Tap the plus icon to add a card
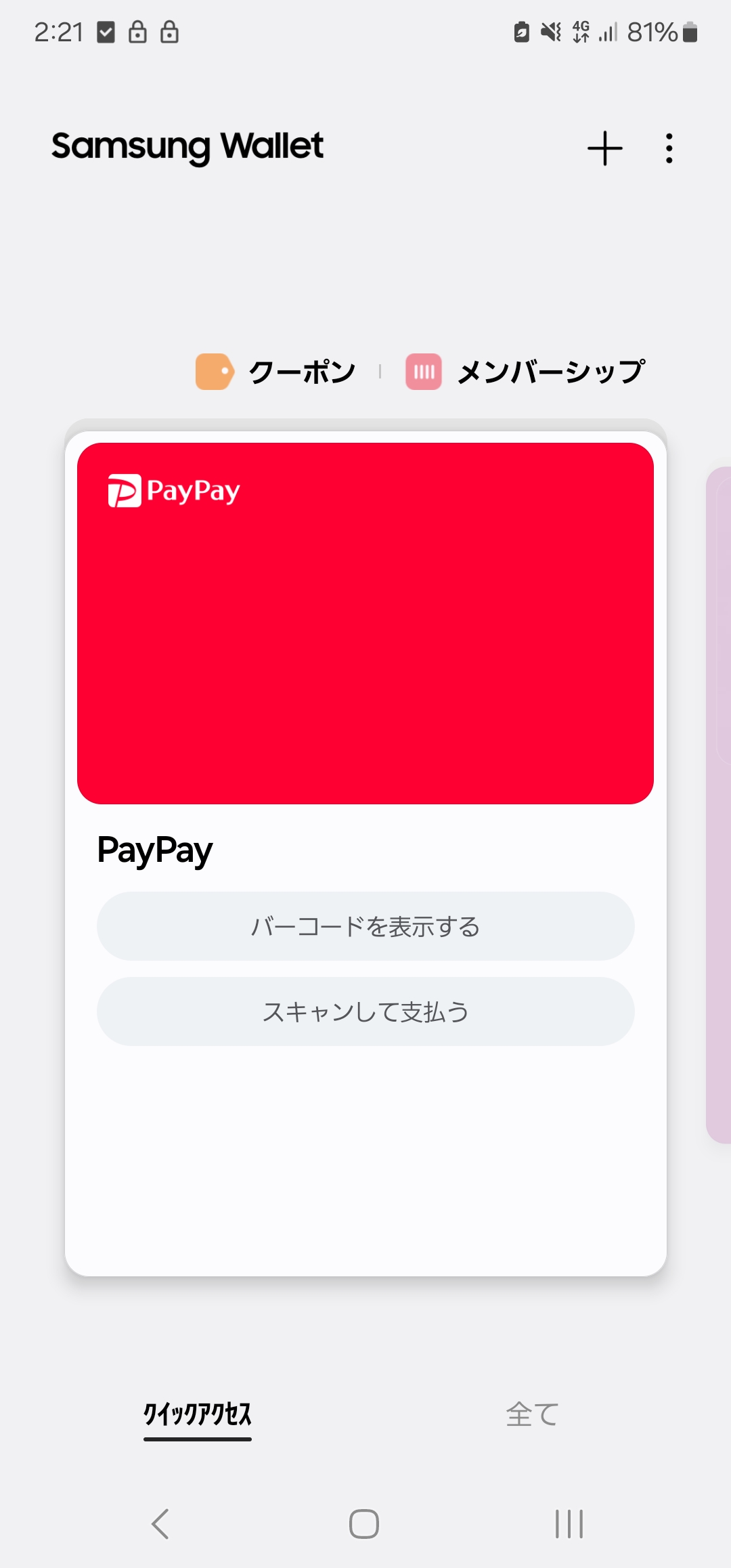The height and width of the screenshot is (1568, 731). point(604,148)
